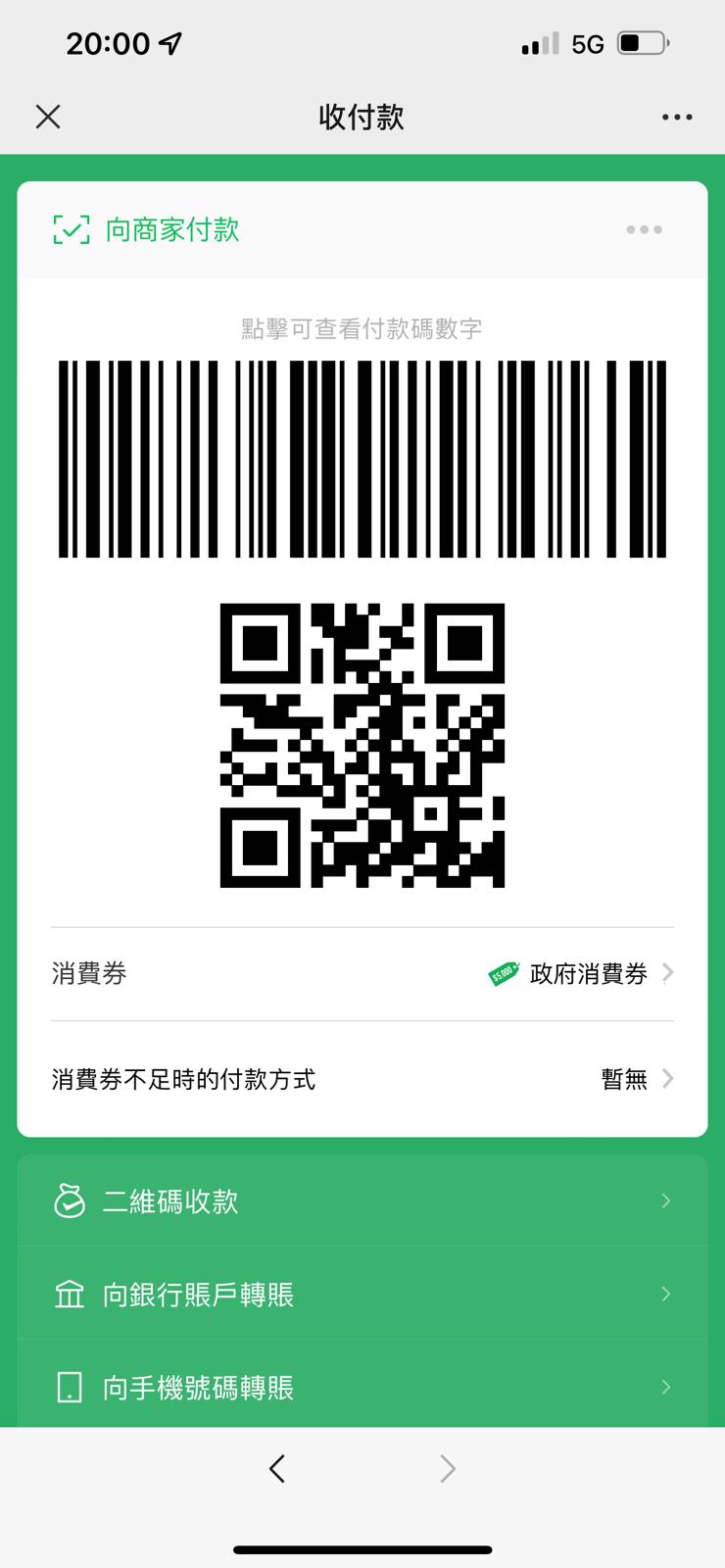The width and height of the screenshot is (725, 1568).
Task: Open the 向商家付款 card options menu
Action: pyautogui.click(x=644, y=229)
